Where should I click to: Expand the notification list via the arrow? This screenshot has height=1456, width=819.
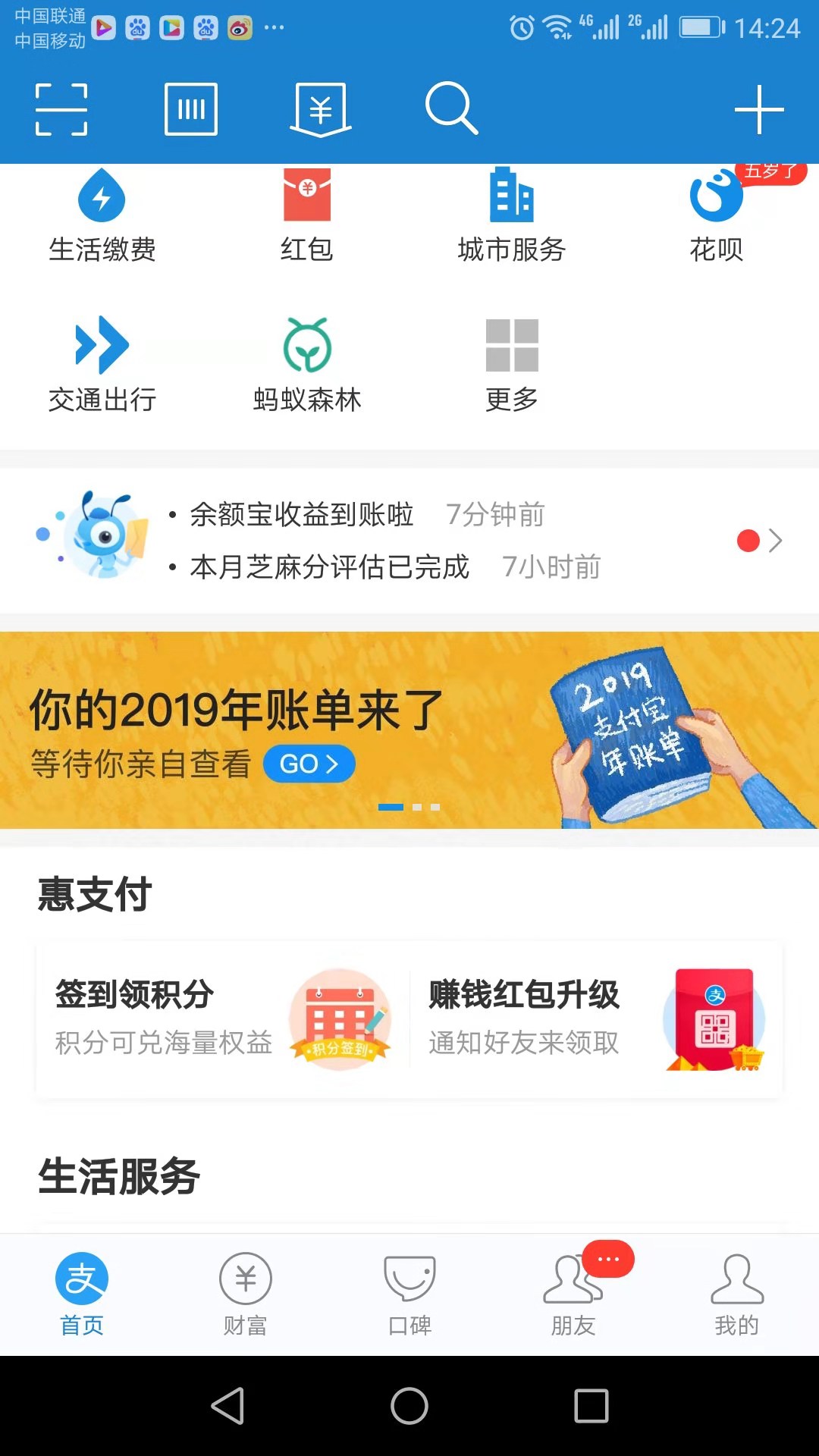click(777, 541)
